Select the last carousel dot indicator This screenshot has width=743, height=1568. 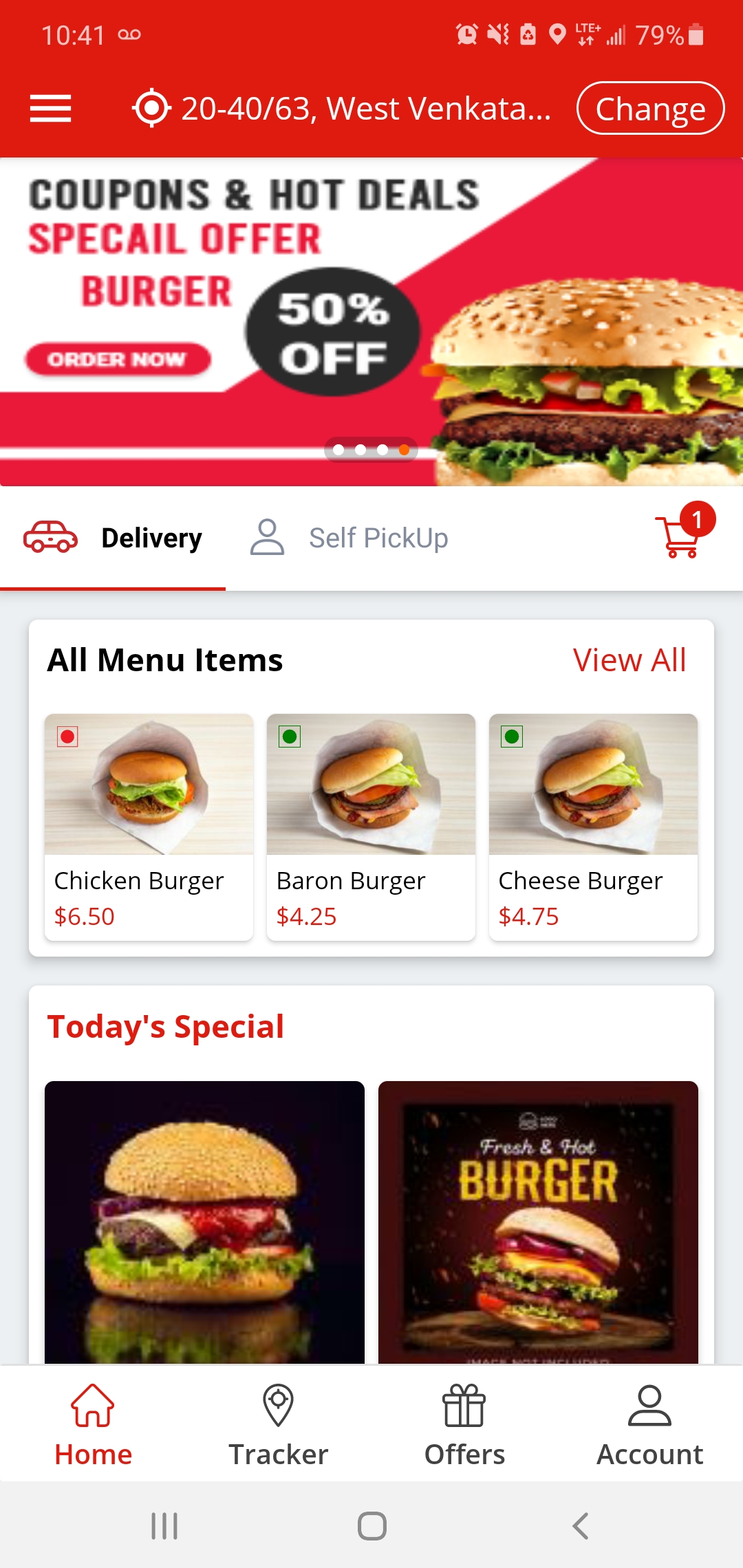405,449
